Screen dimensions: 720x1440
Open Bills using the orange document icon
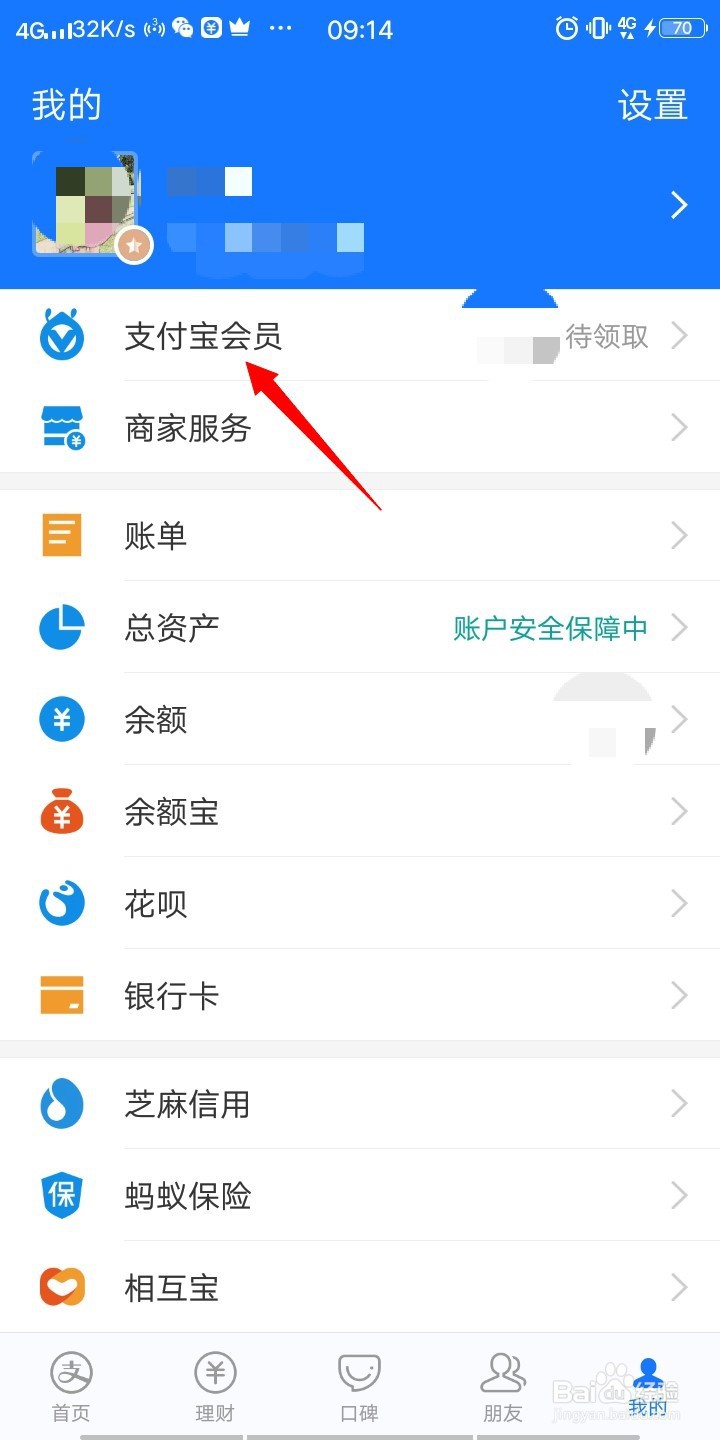point(61,535)
